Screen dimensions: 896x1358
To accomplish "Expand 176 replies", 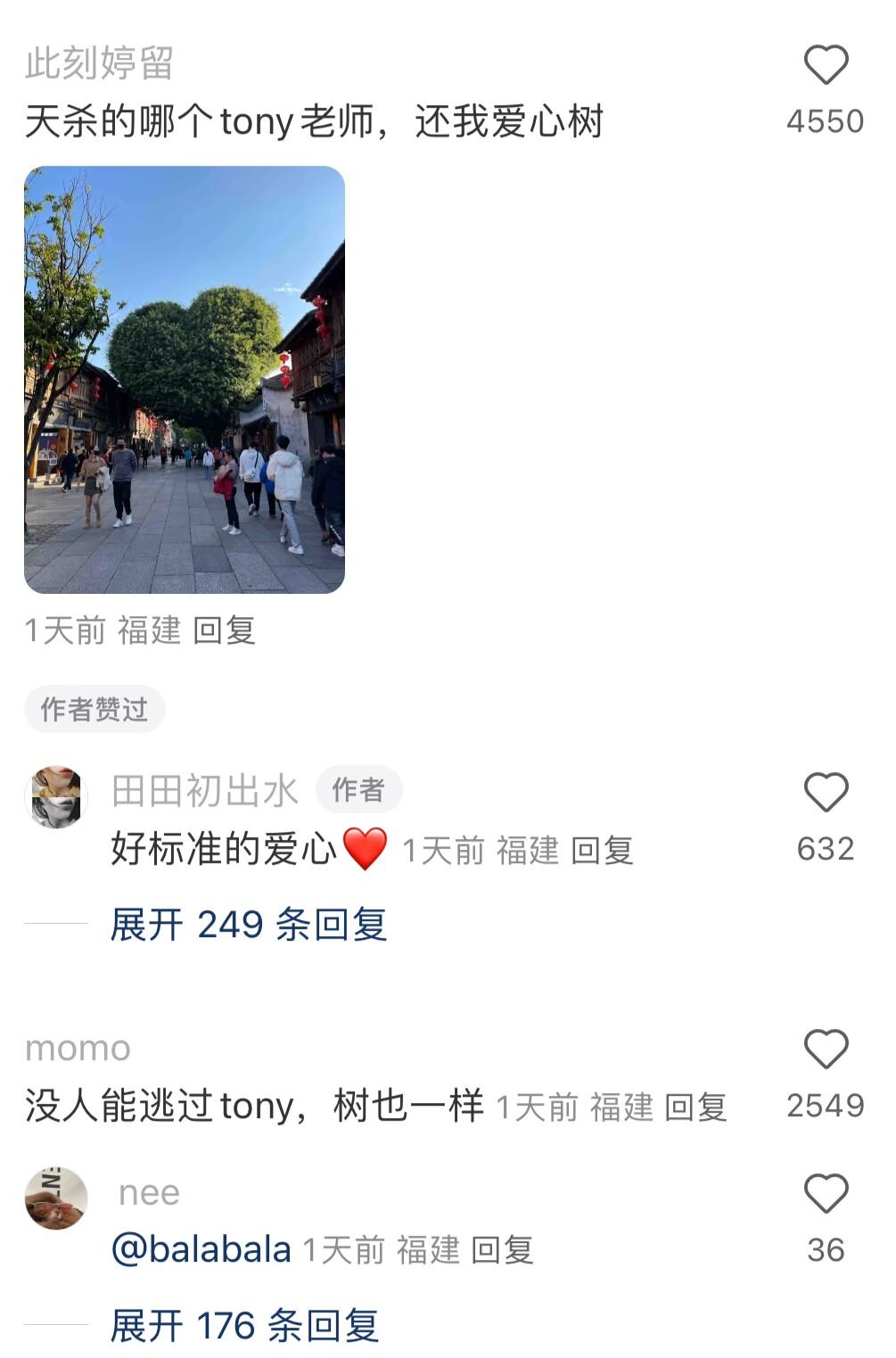I will [244, 1326].
